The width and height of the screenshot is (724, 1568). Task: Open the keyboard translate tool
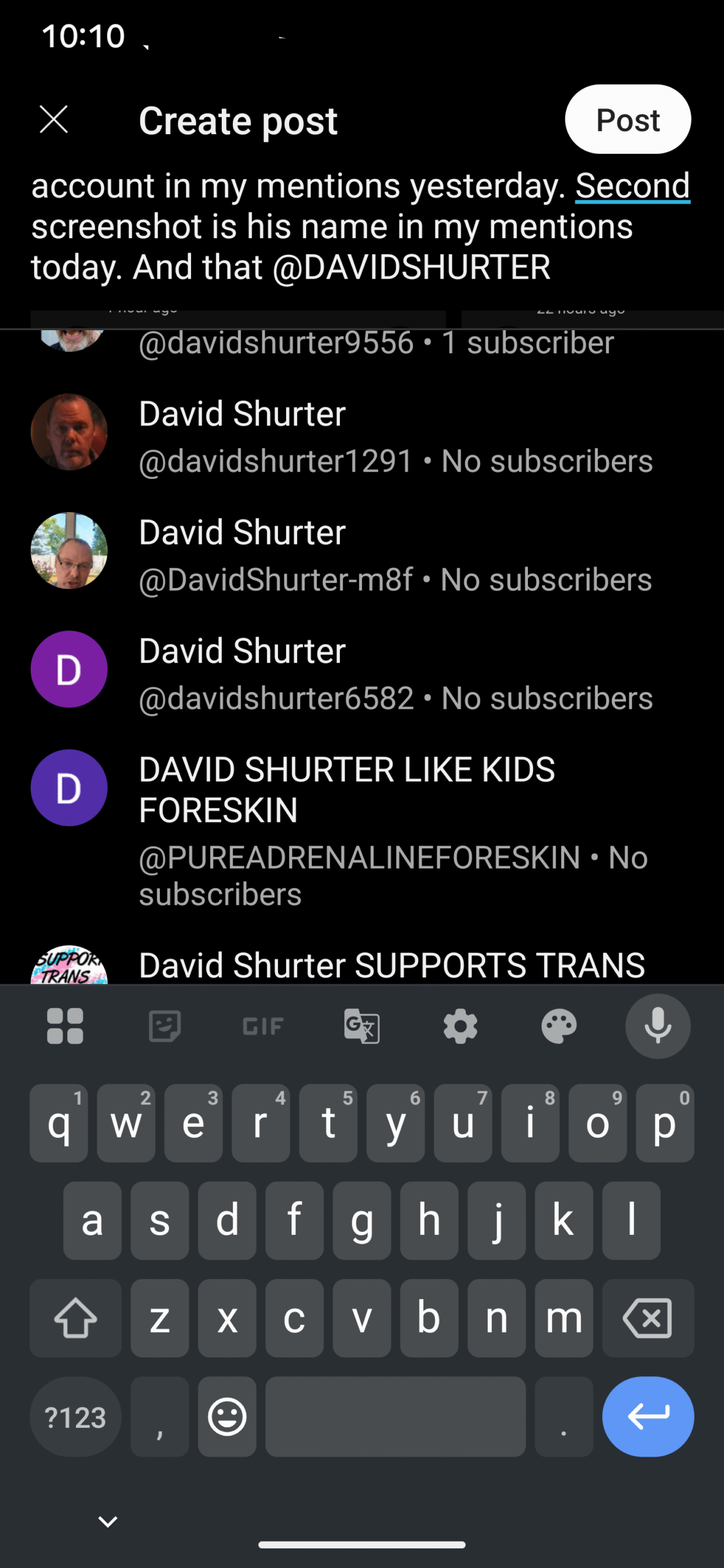(361, 1026)
